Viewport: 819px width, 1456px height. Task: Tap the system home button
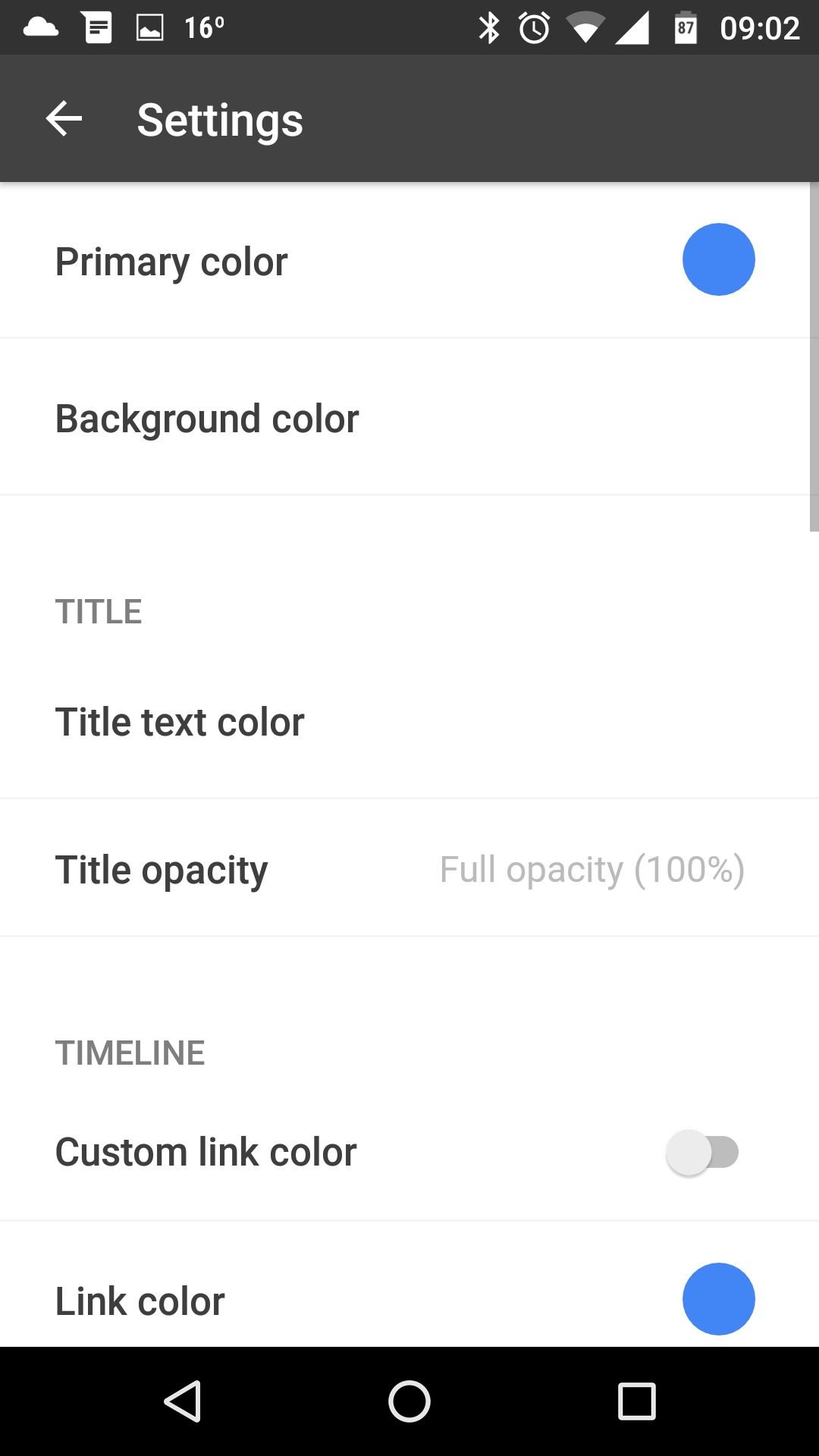click(409, 1401)
